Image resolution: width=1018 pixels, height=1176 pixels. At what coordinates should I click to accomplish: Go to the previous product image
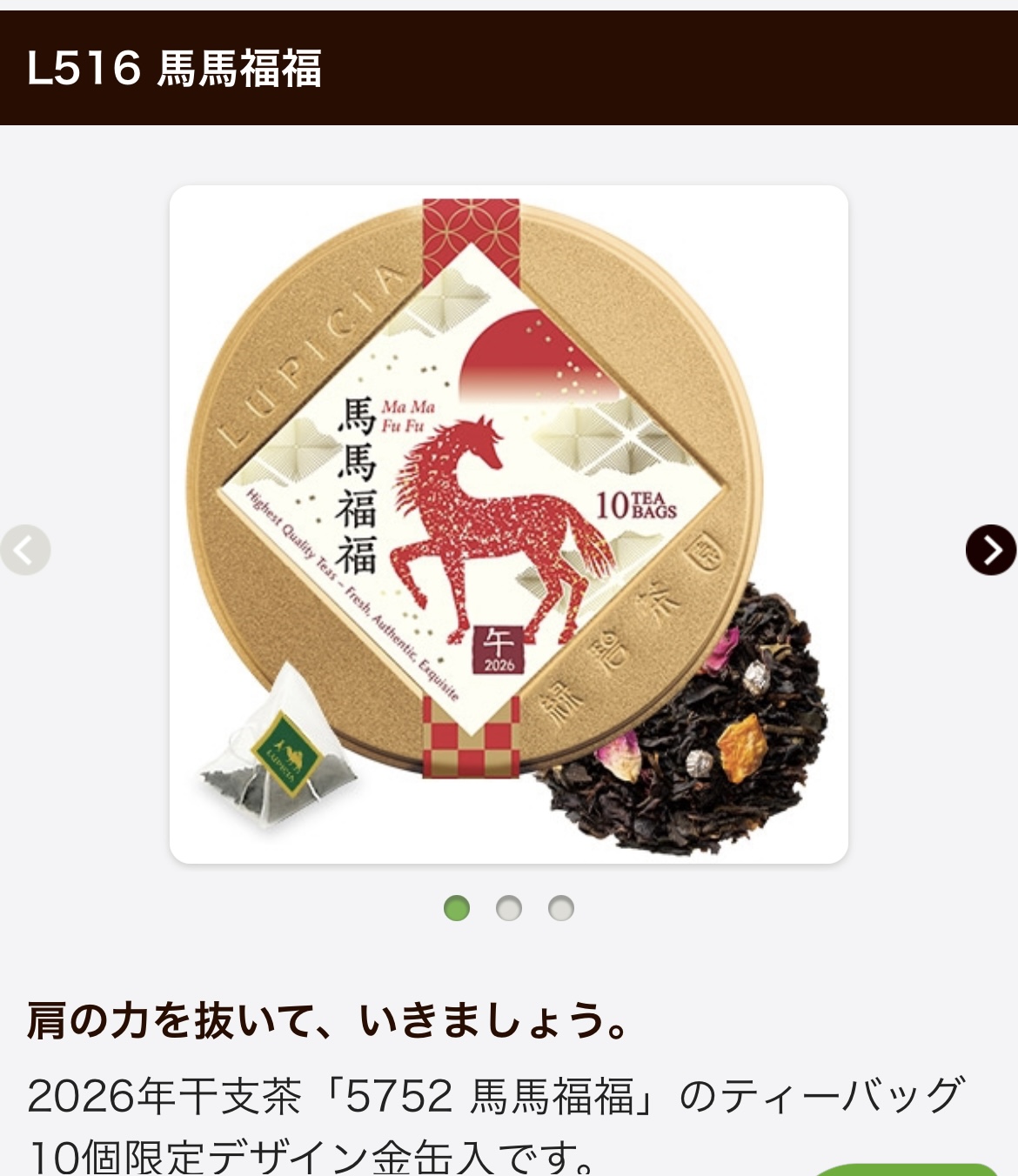pyautogui.click(x=25, y=550)
